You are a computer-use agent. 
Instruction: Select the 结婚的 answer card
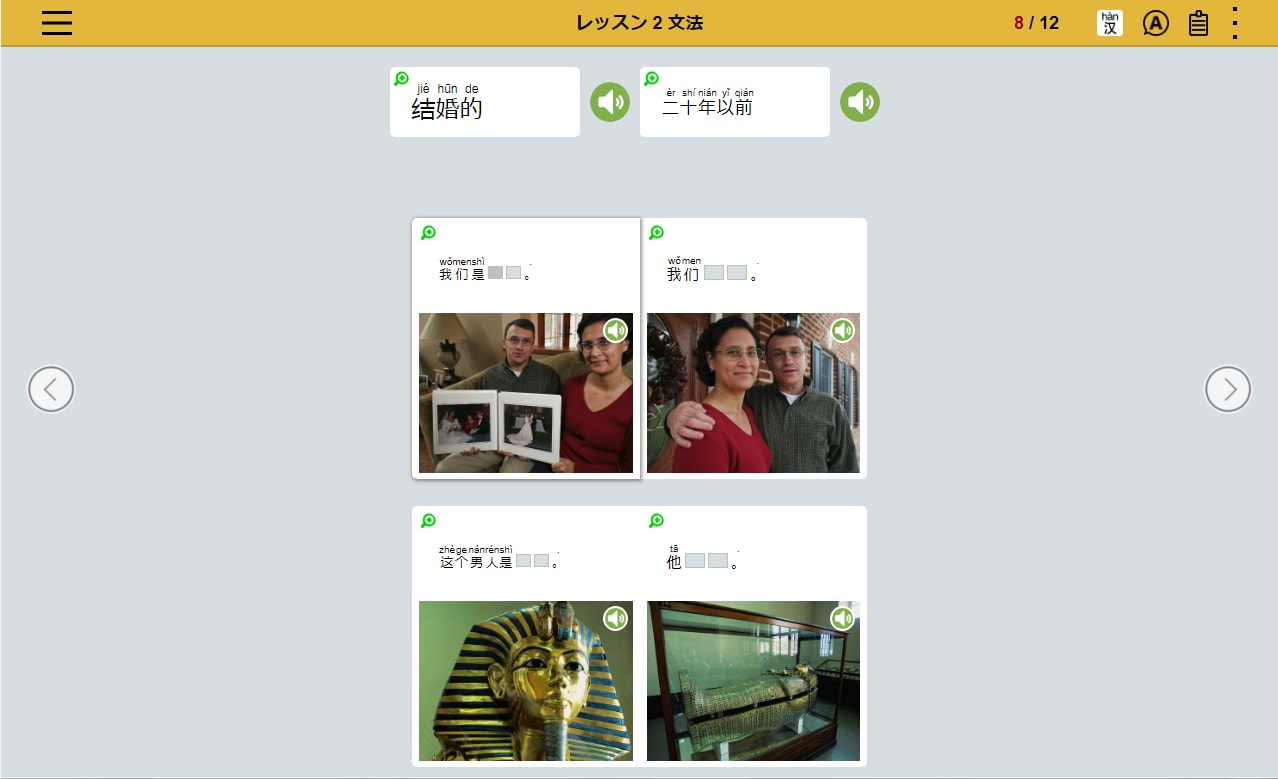pos(485,103)
